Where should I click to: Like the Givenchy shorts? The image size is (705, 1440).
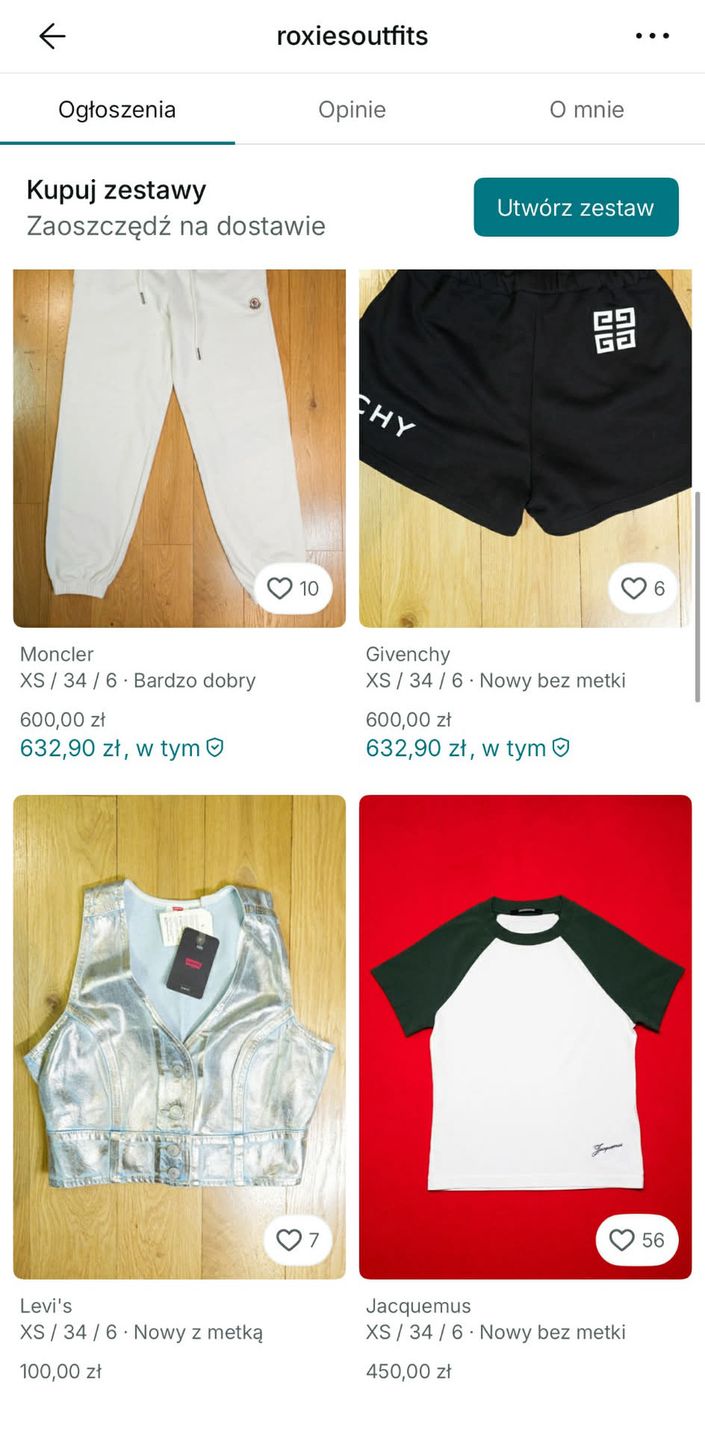634,589
